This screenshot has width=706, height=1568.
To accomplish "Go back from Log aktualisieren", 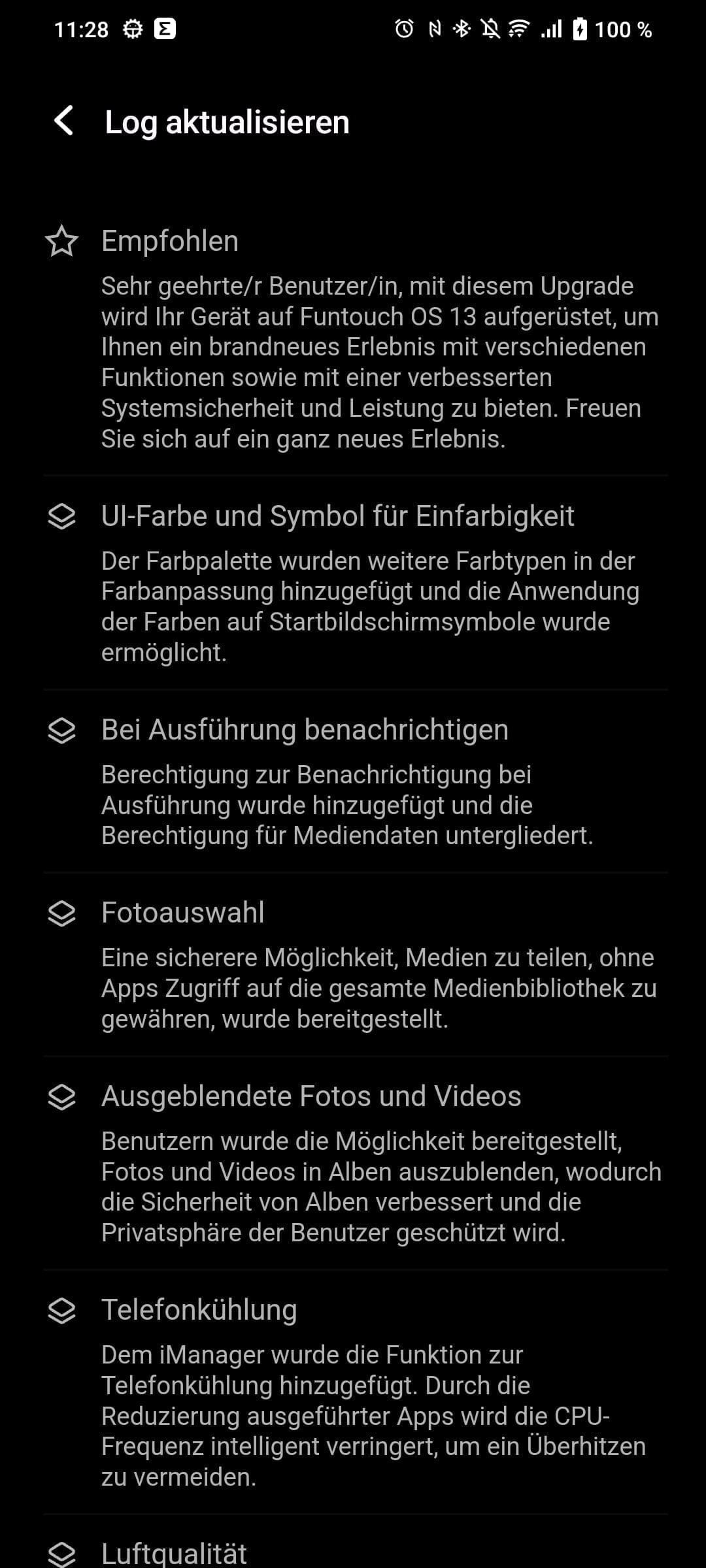I will coord(63,122).
